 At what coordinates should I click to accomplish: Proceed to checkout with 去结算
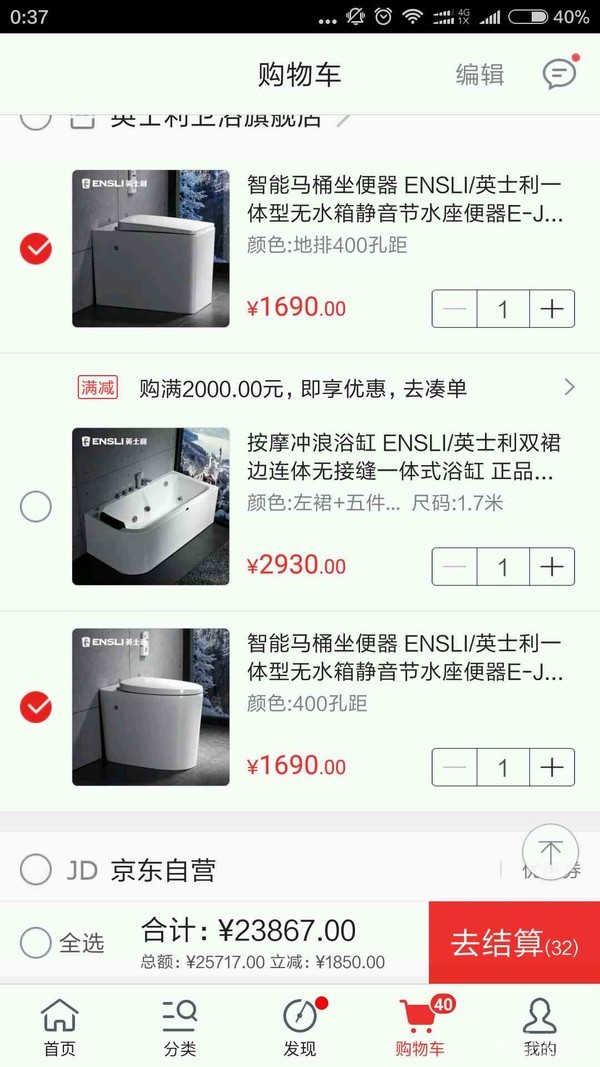(x=514, y=943)
